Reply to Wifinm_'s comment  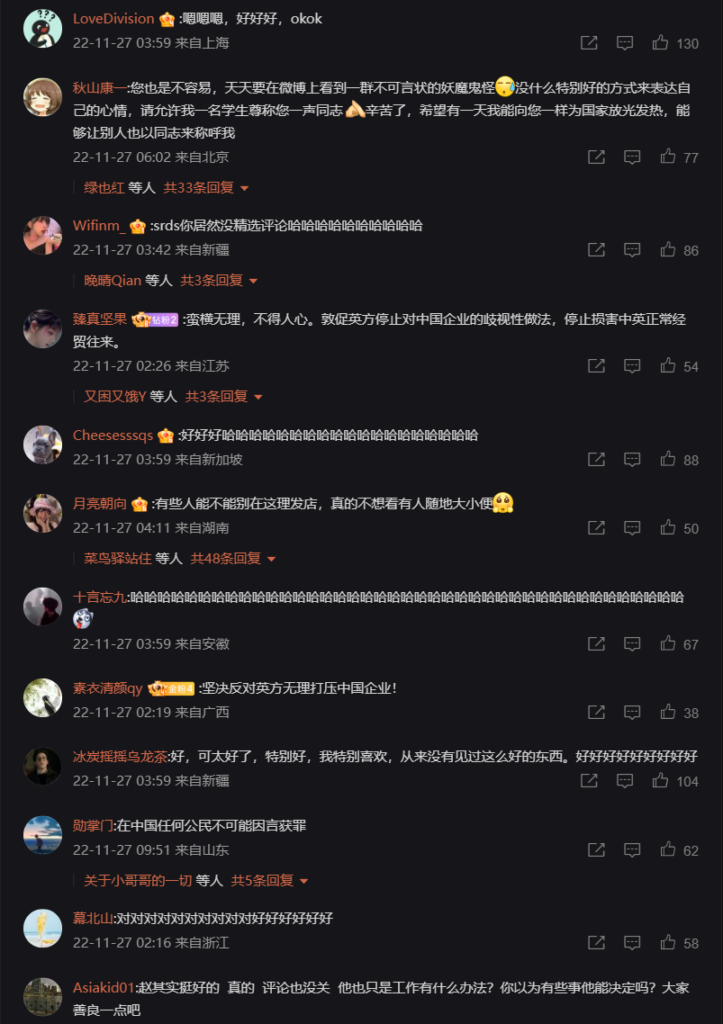tap(632, 250)
